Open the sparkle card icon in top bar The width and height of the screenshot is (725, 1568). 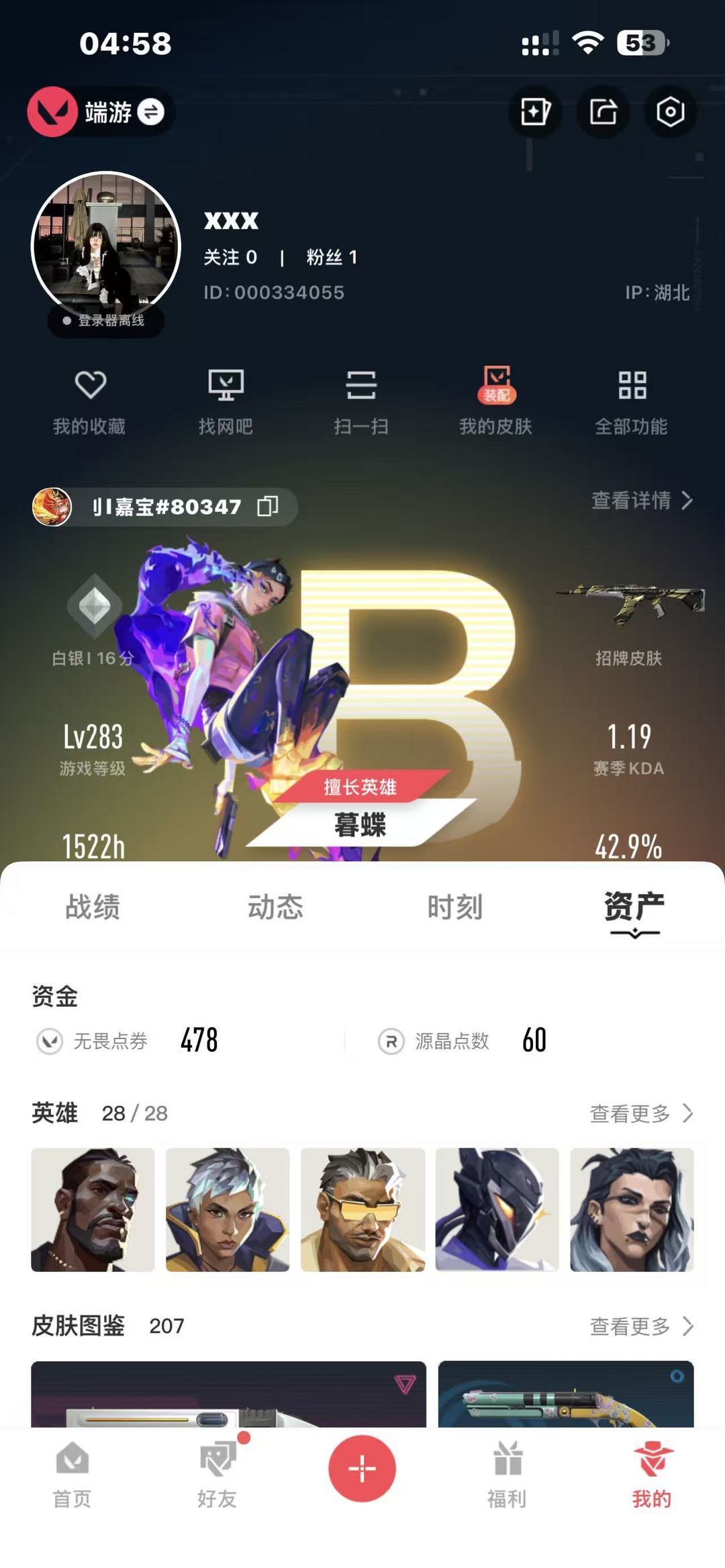(535, 112)
